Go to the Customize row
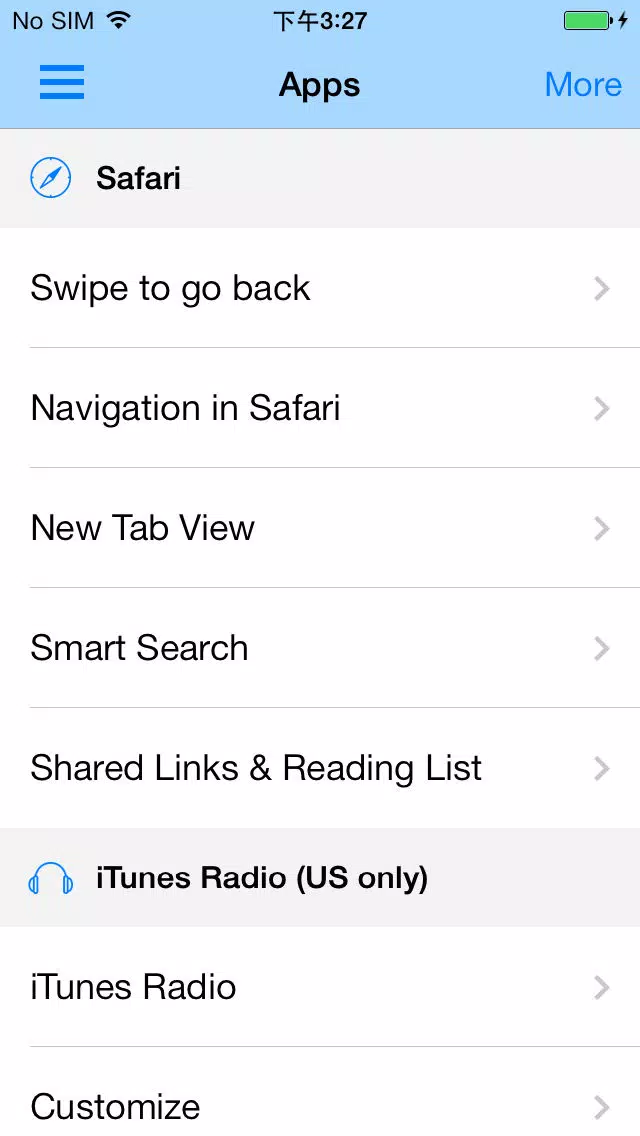The height and width of the screenshot is (1136, 640). point(320,1092)
